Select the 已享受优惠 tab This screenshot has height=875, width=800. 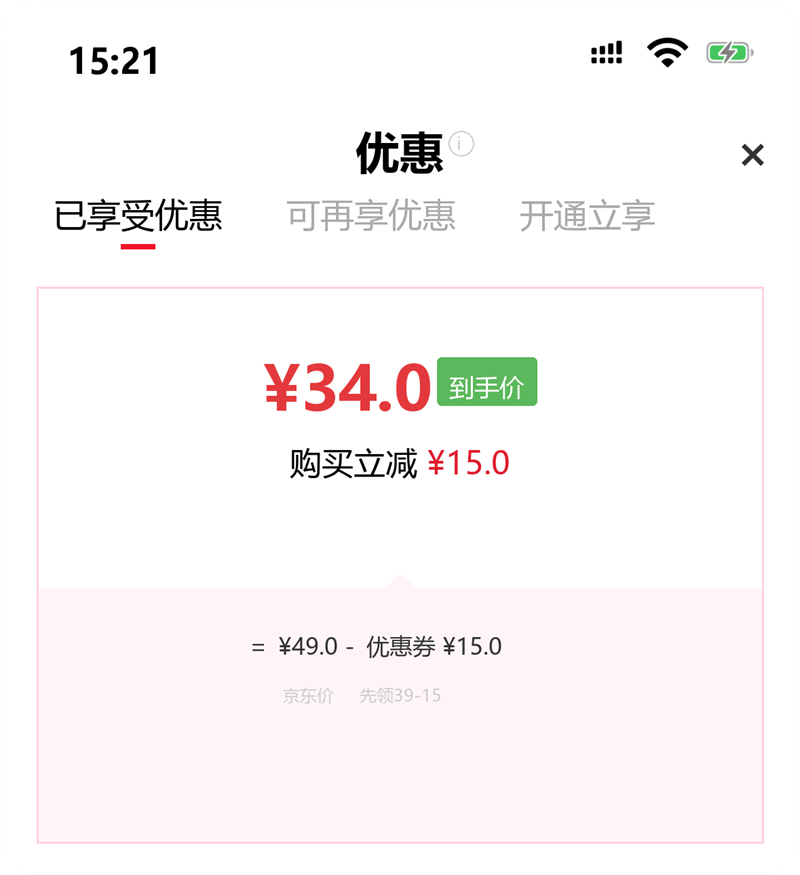[140, 214]
